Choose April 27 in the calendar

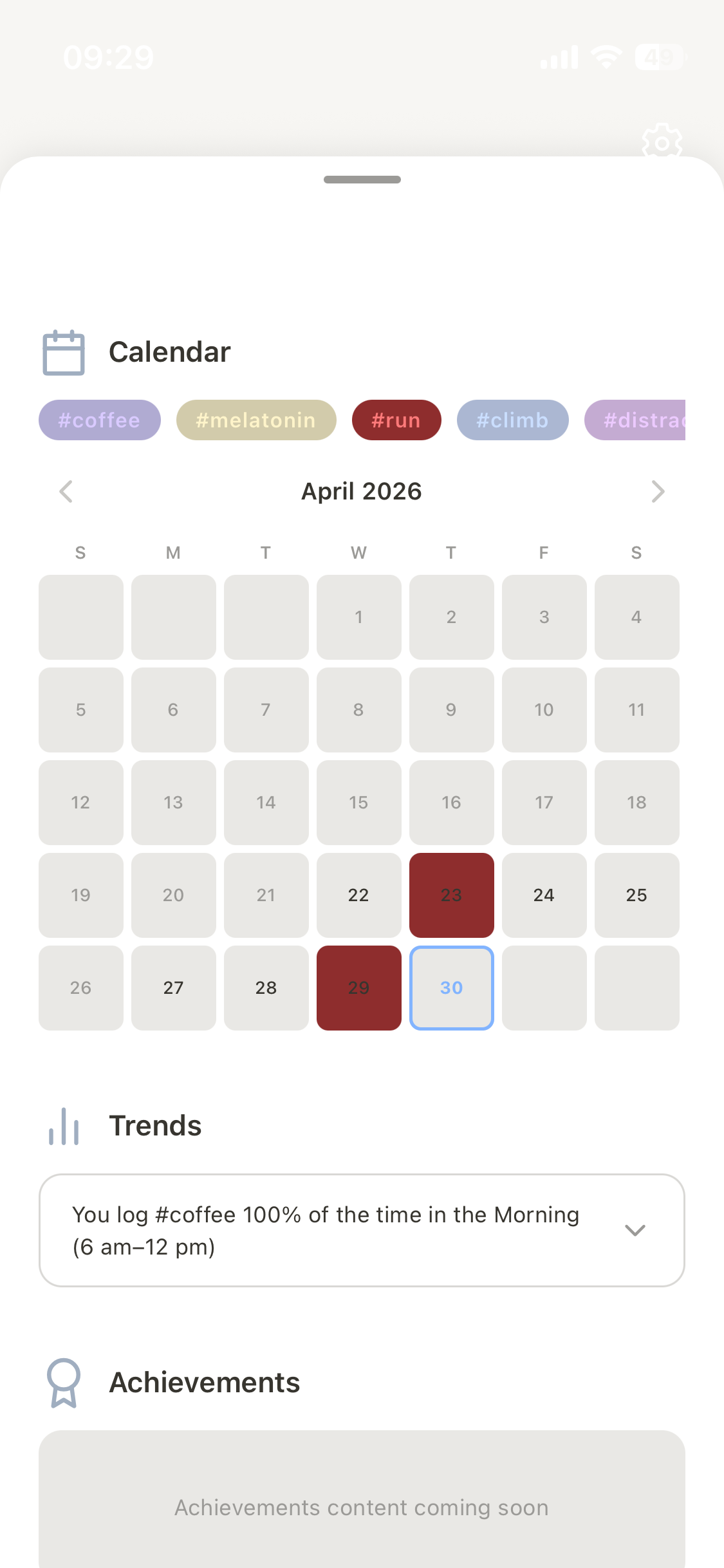click(173, 987)
